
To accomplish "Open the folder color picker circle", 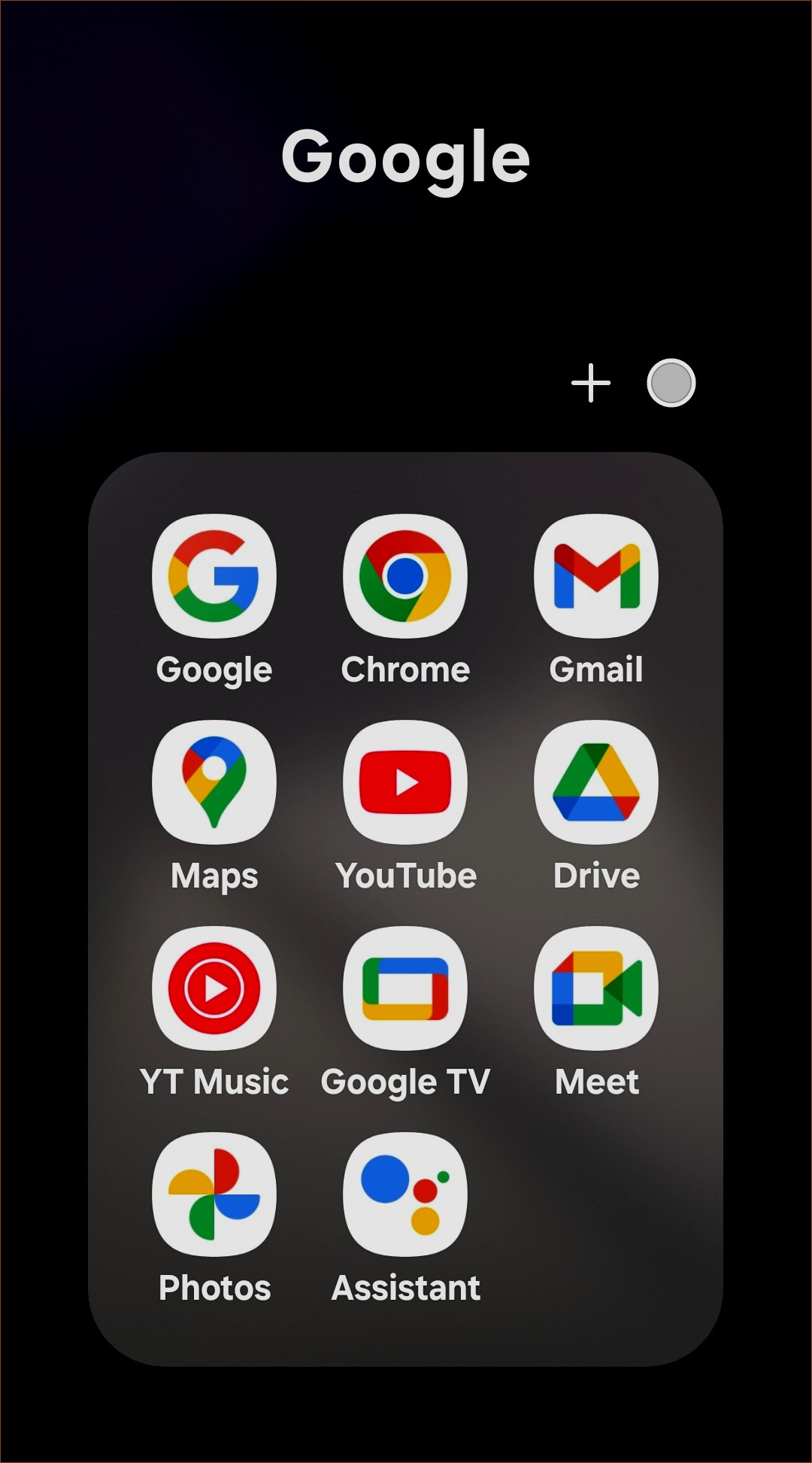I will pyautogui.click(x=671, y=383).
